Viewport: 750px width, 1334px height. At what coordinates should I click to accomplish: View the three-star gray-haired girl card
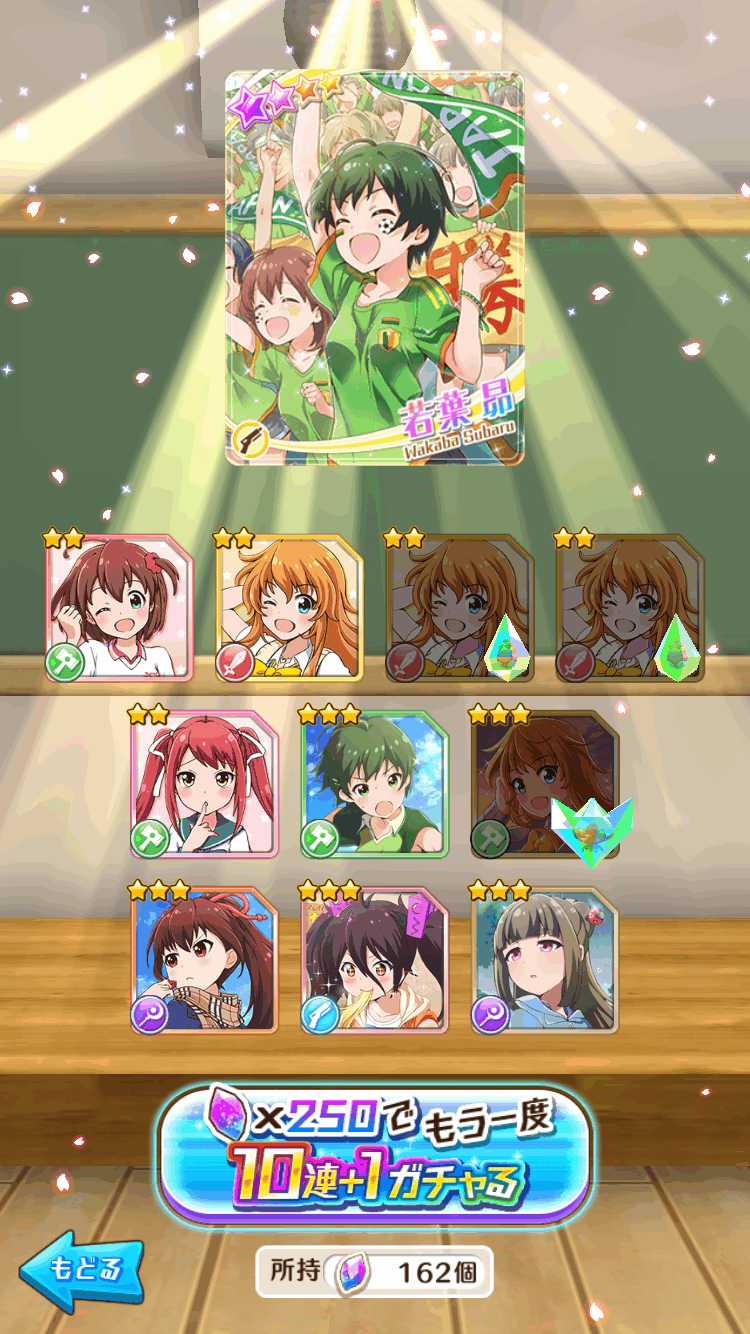click(545, 960)
